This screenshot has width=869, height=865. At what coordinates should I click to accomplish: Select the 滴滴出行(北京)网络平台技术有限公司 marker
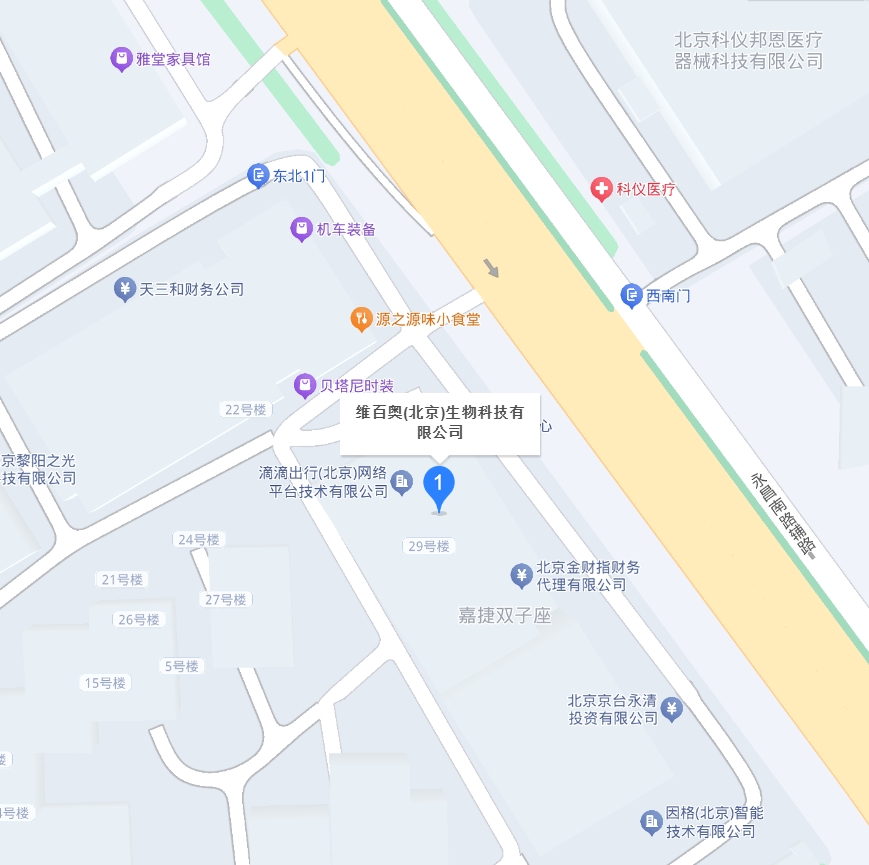401,483
